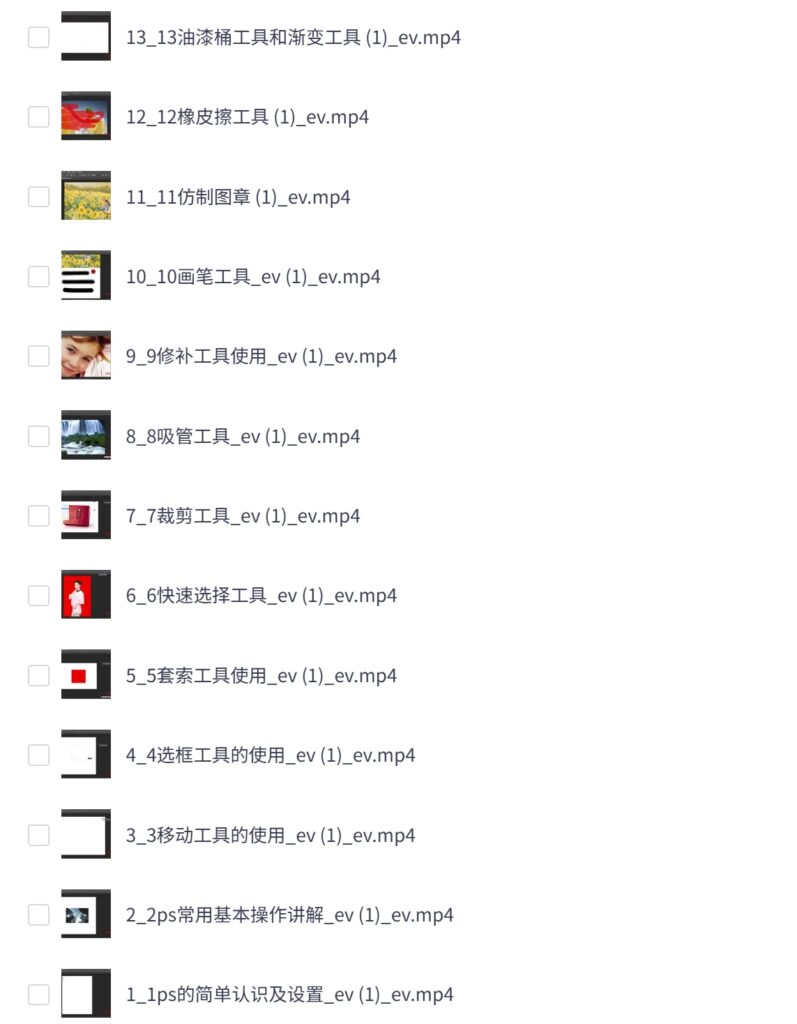
Task: Select the checkbox for 12_12橡皮擦工具 video
Action: point(38,117)
